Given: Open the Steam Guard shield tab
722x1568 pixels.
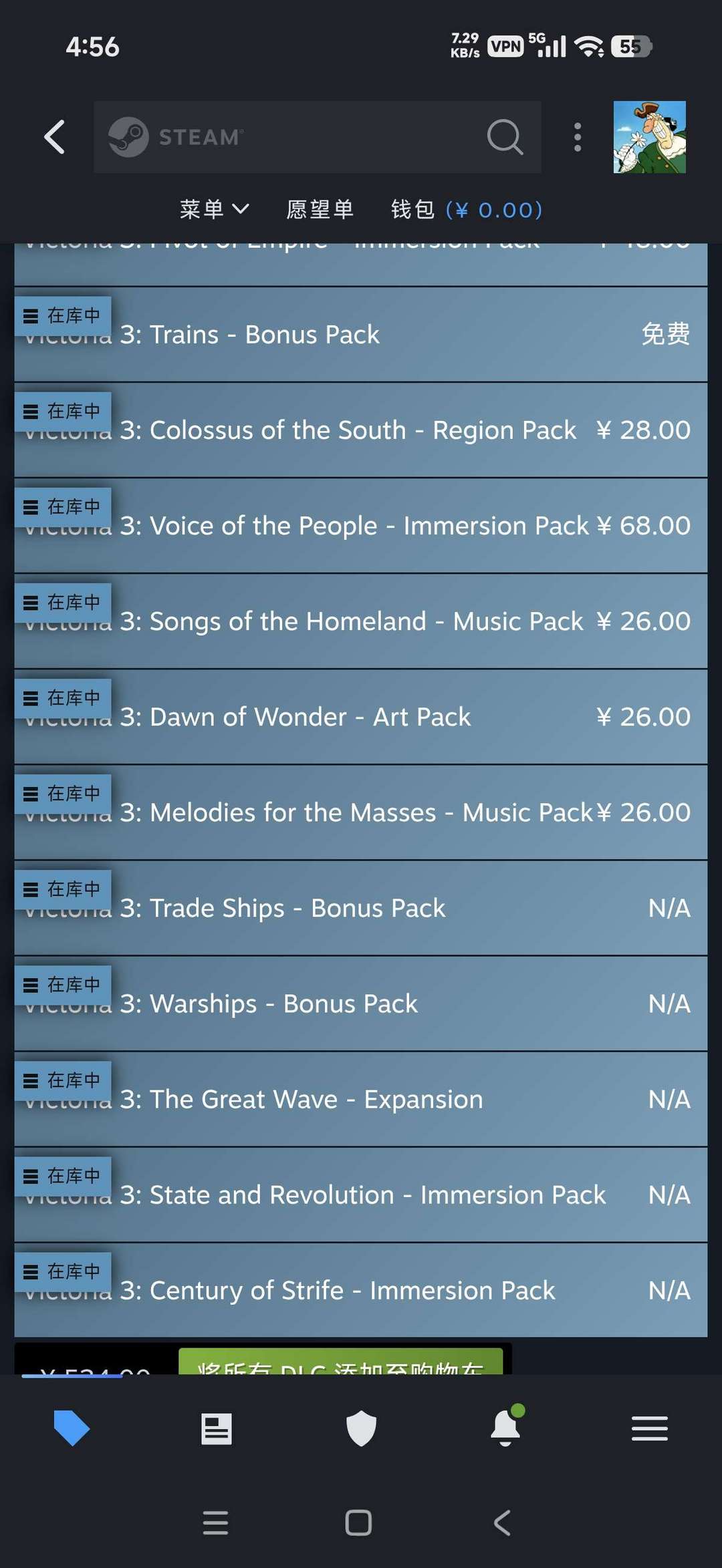Looking at the screenshot, I should [361, 1428].
